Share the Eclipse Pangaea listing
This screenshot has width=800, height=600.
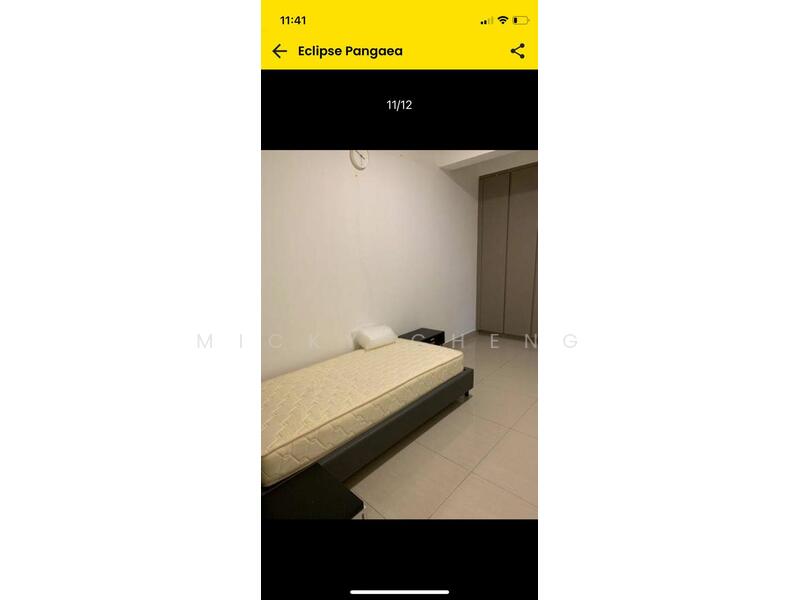[x=517, y=51]
